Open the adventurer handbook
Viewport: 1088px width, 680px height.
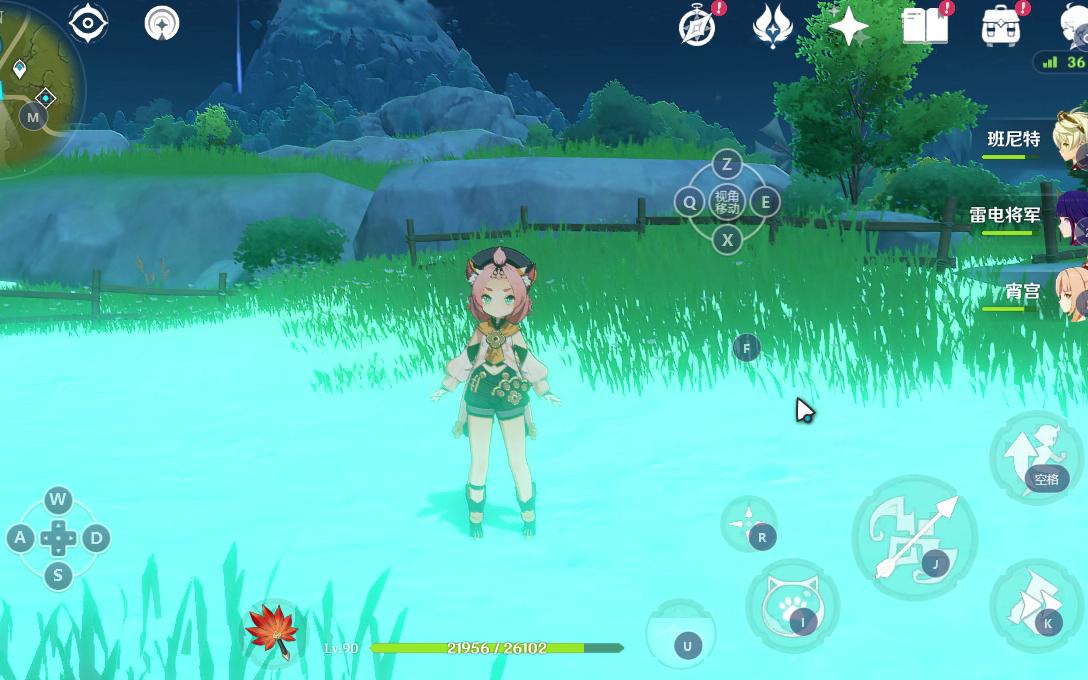(925, 26)
